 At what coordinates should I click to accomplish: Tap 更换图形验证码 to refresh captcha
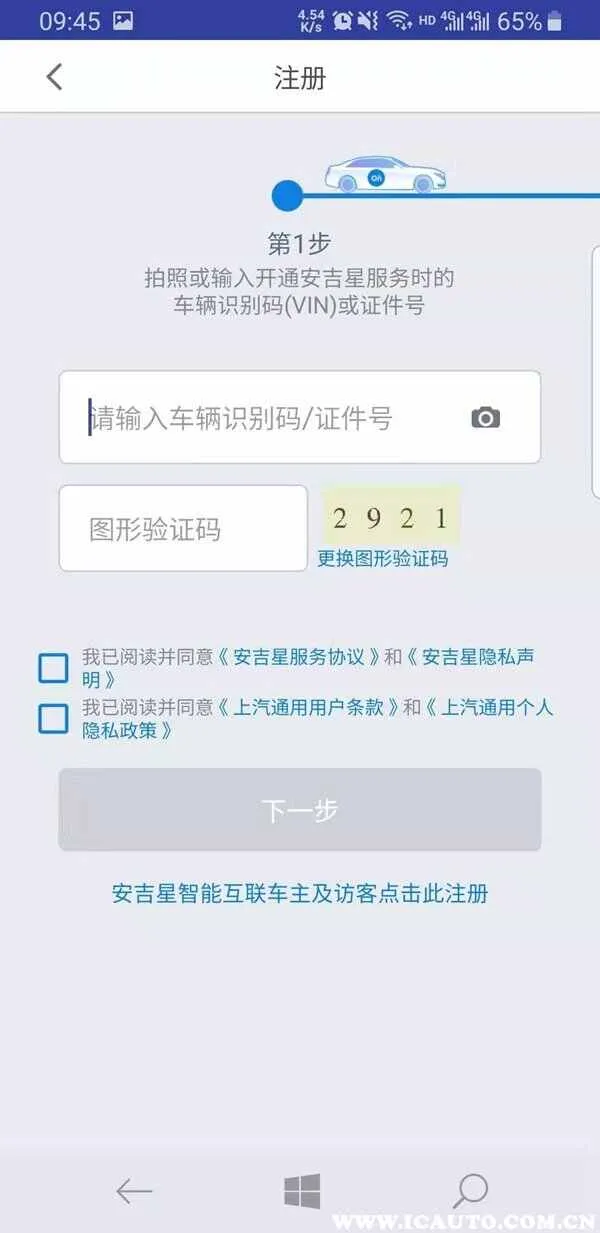click(383, 559)
